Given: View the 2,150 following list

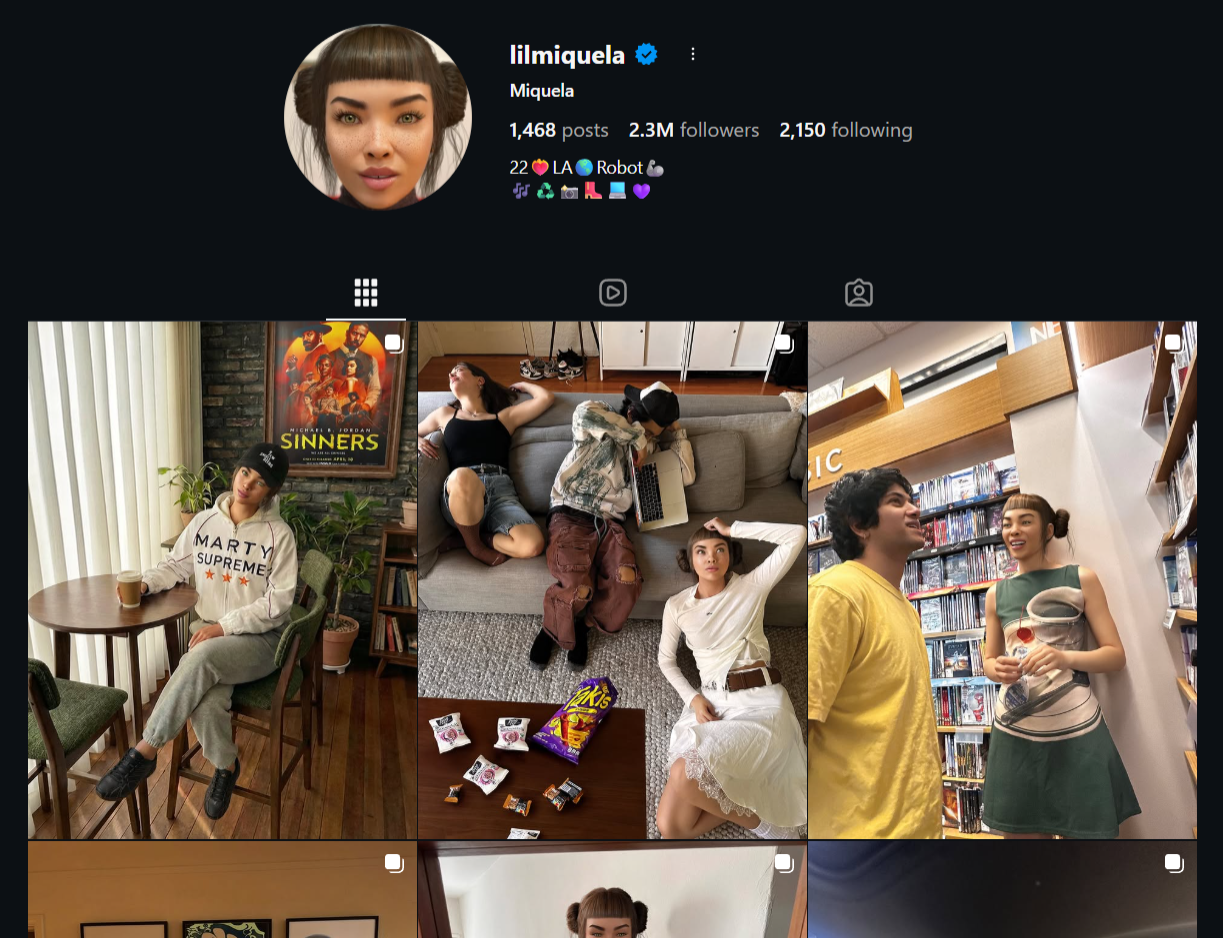Looking at the screenshot, I should tap(845, 130).
